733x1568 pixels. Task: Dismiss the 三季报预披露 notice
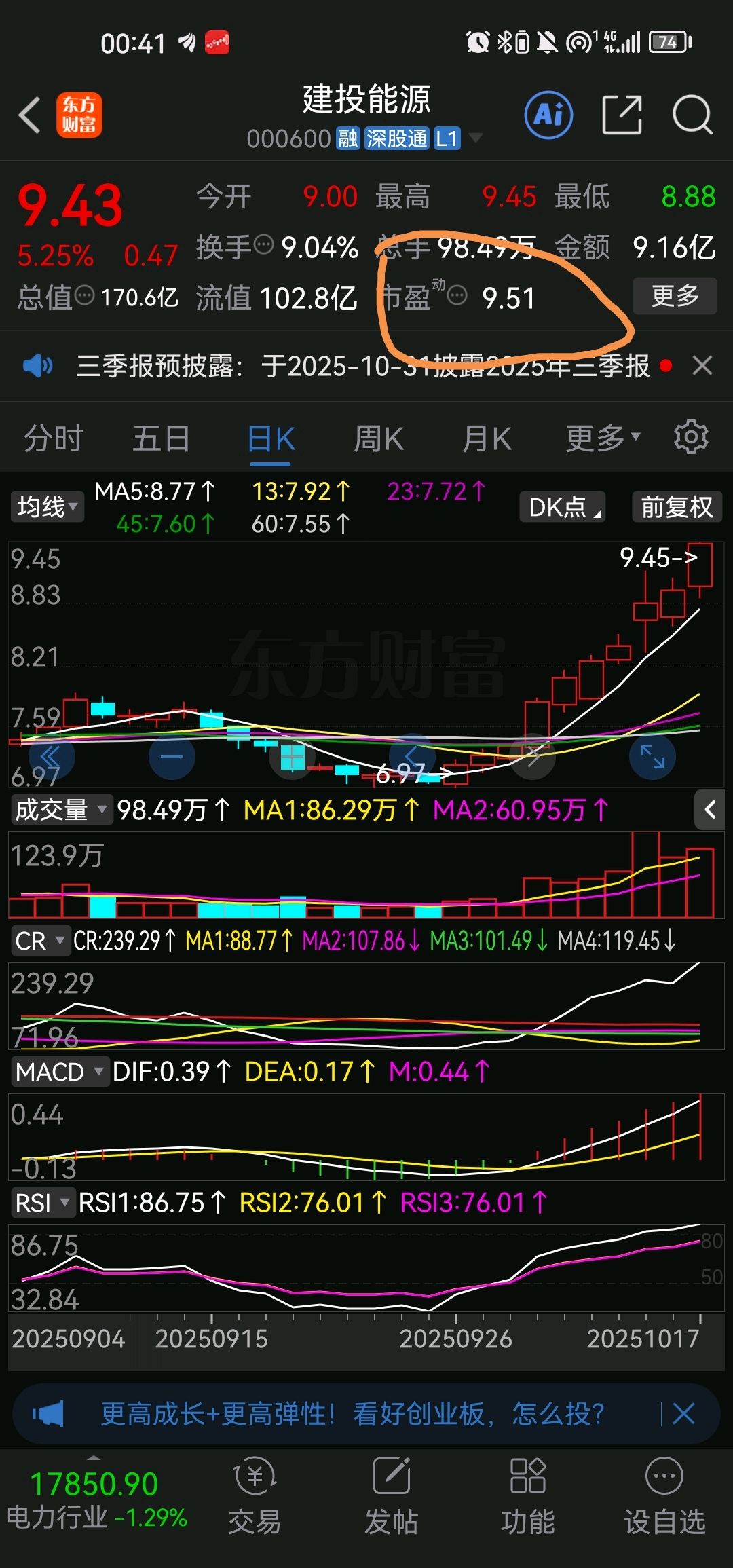pyautogui.click(x=702, y=366)
